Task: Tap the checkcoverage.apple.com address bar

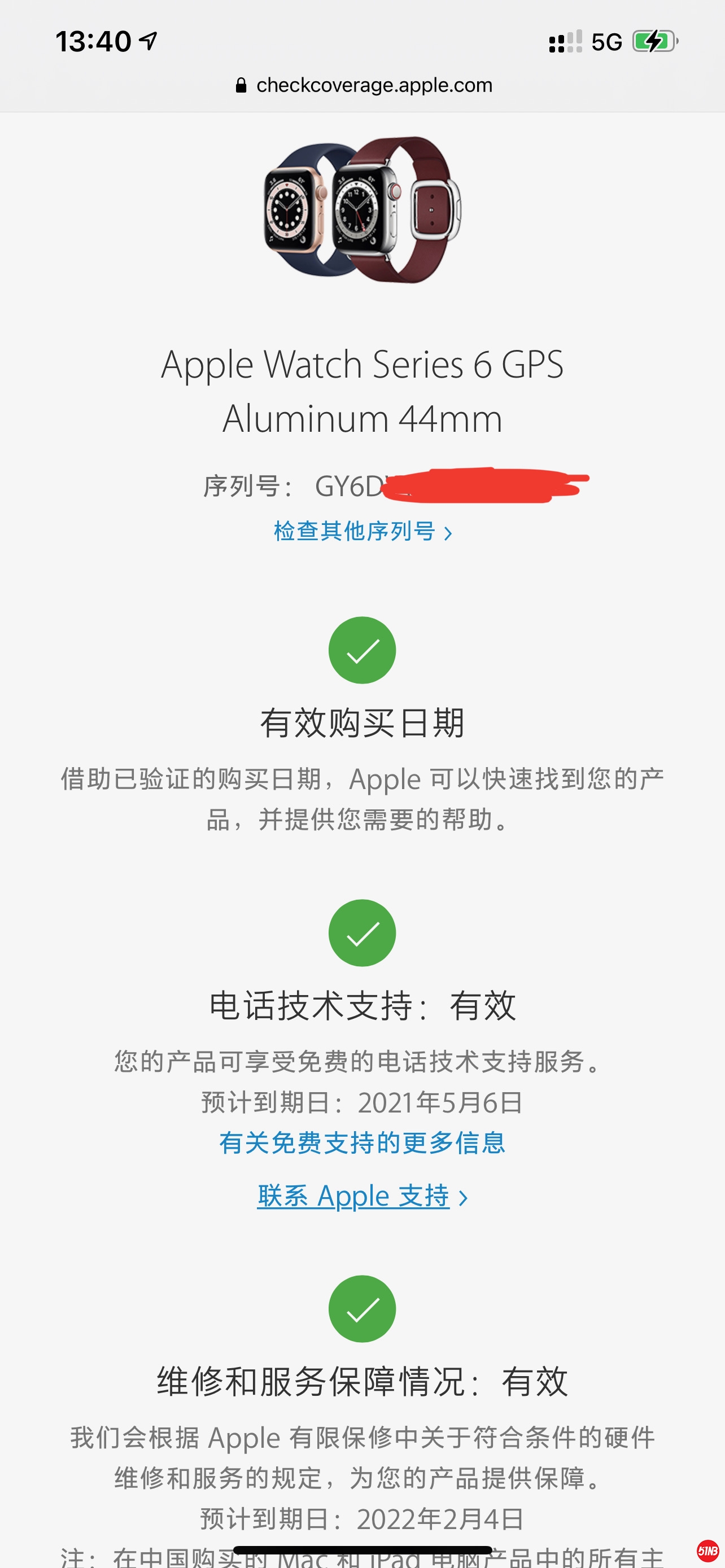Action: pos(364,85)
